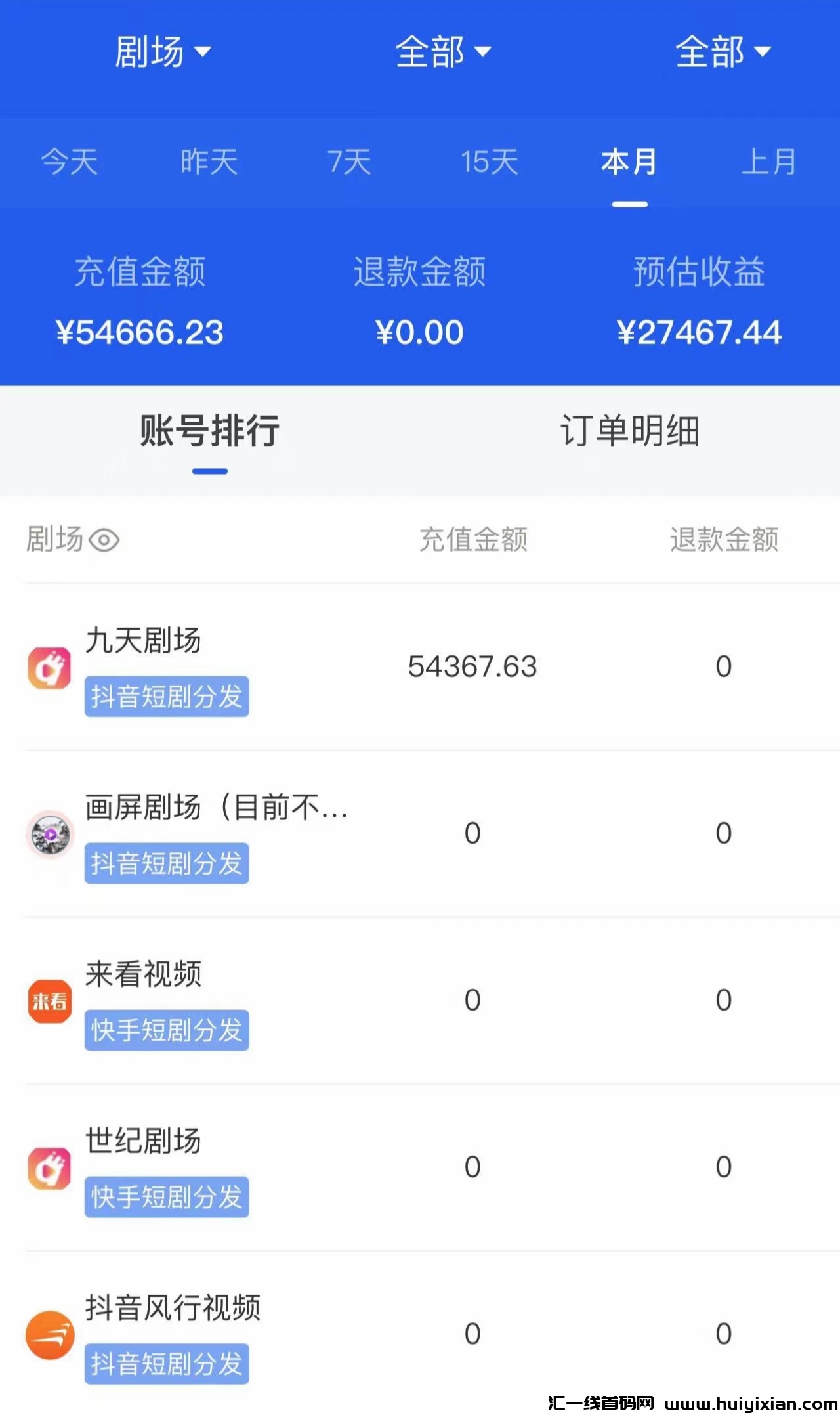This screenshot has width=840, height=1415.
Task: Select the 本月 time filter
Action: click(x=629, y=163)
